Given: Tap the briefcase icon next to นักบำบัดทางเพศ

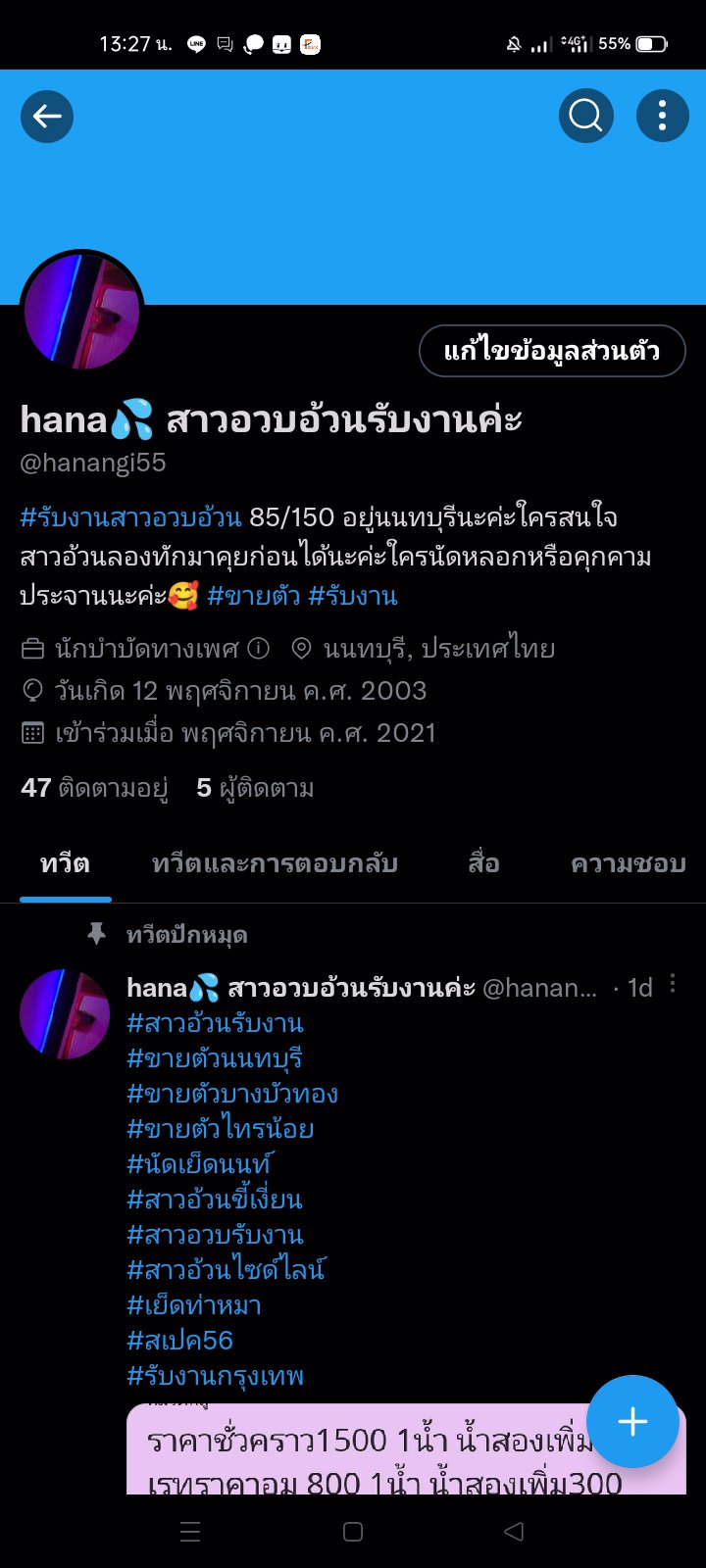Looking at the screenshot, I should 34,648.
